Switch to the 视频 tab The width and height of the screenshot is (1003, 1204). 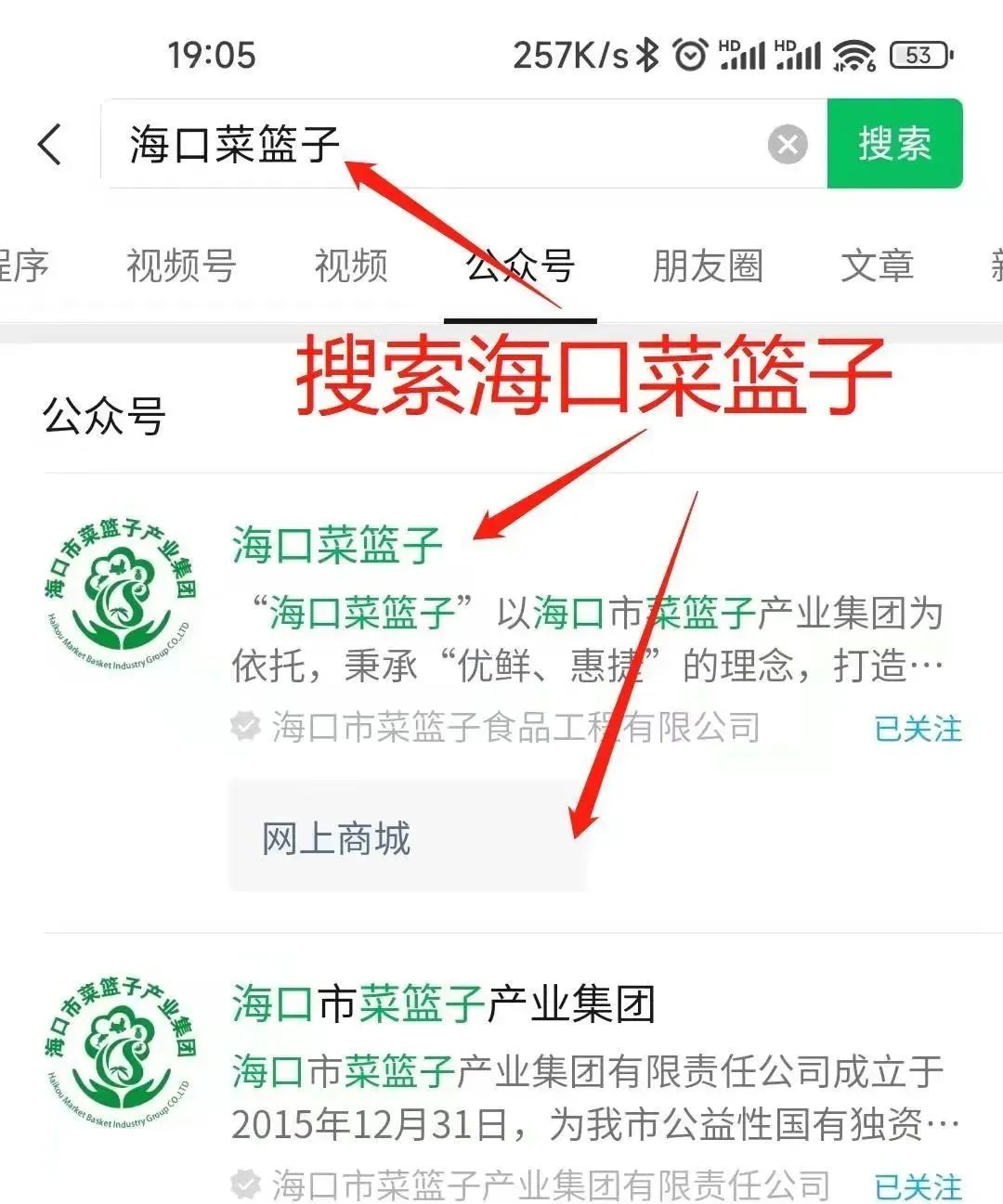pyautogui.click(x=350, y=266)
